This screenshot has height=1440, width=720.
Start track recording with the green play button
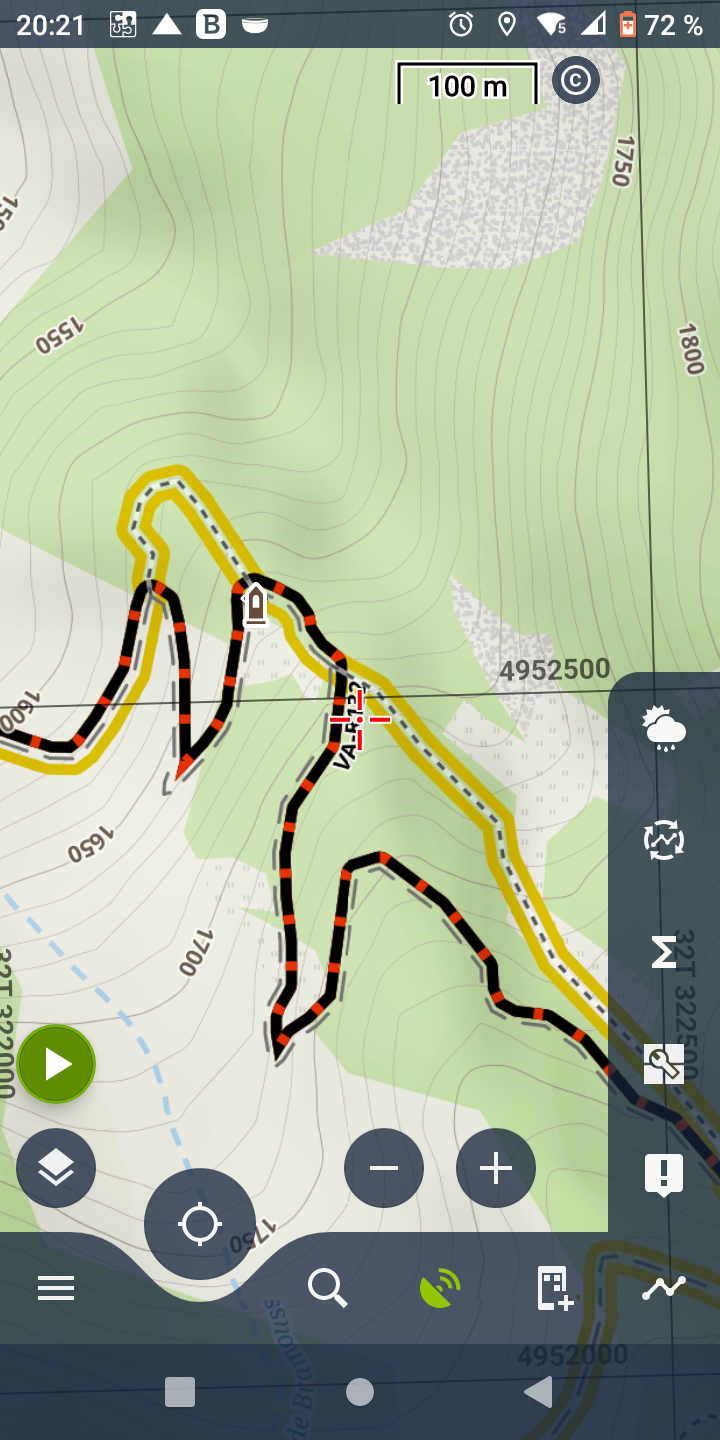pyautogui.click(x=56, y=1064)
